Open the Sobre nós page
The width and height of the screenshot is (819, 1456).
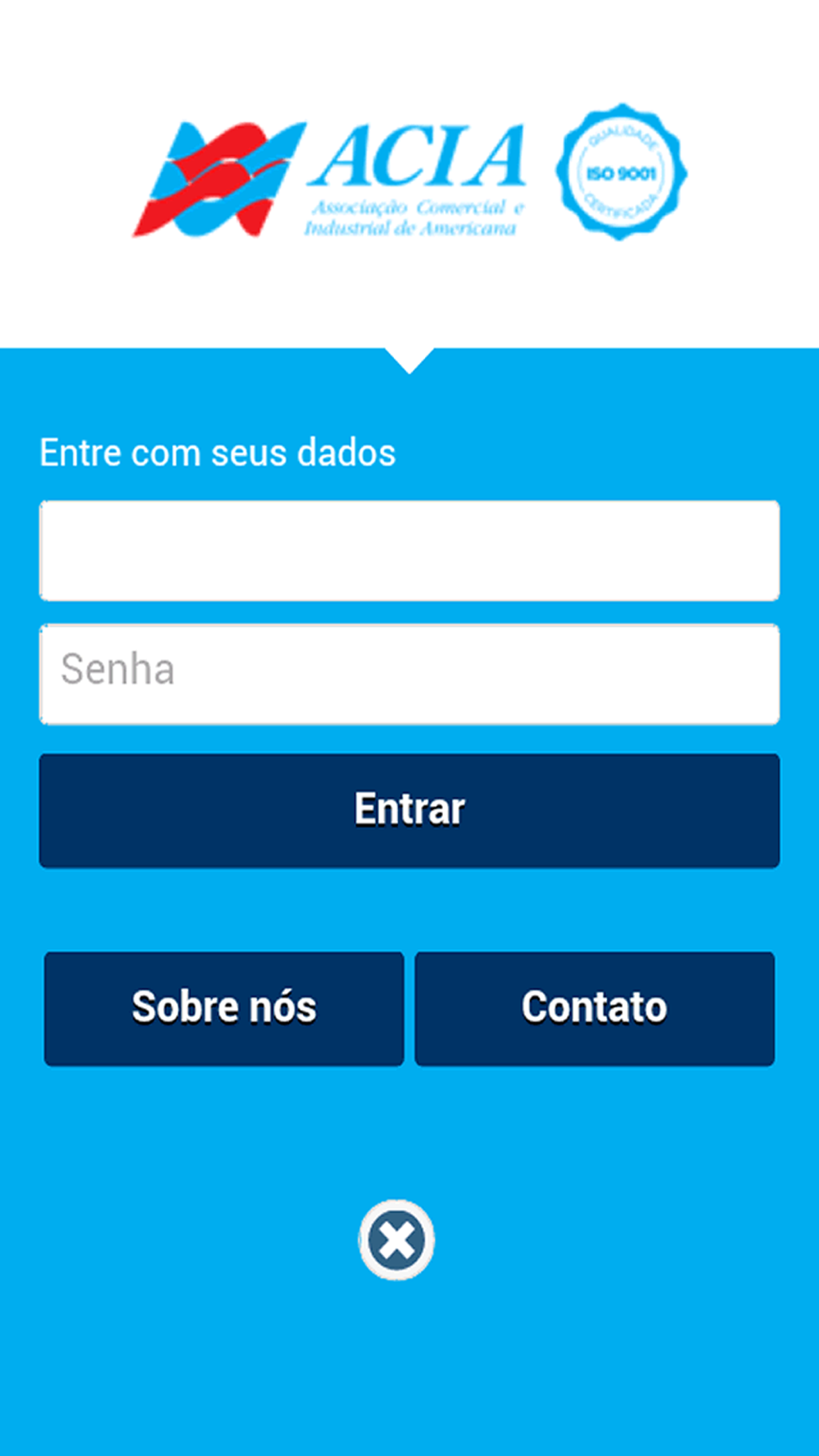224,1008
